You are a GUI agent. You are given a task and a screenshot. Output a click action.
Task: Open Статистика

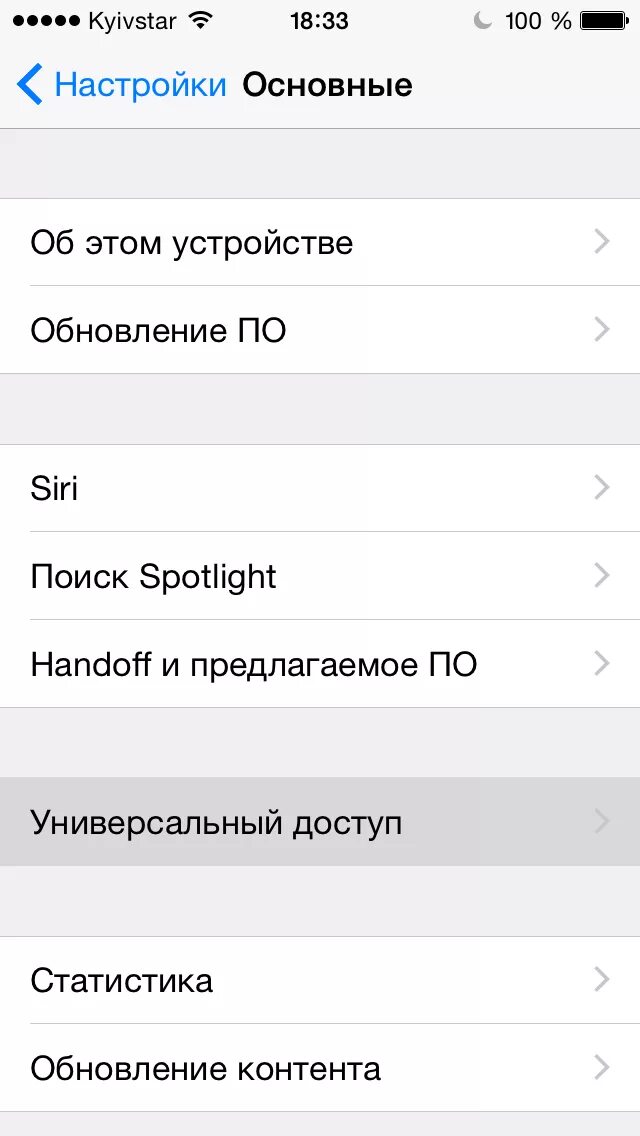point(320,980)
